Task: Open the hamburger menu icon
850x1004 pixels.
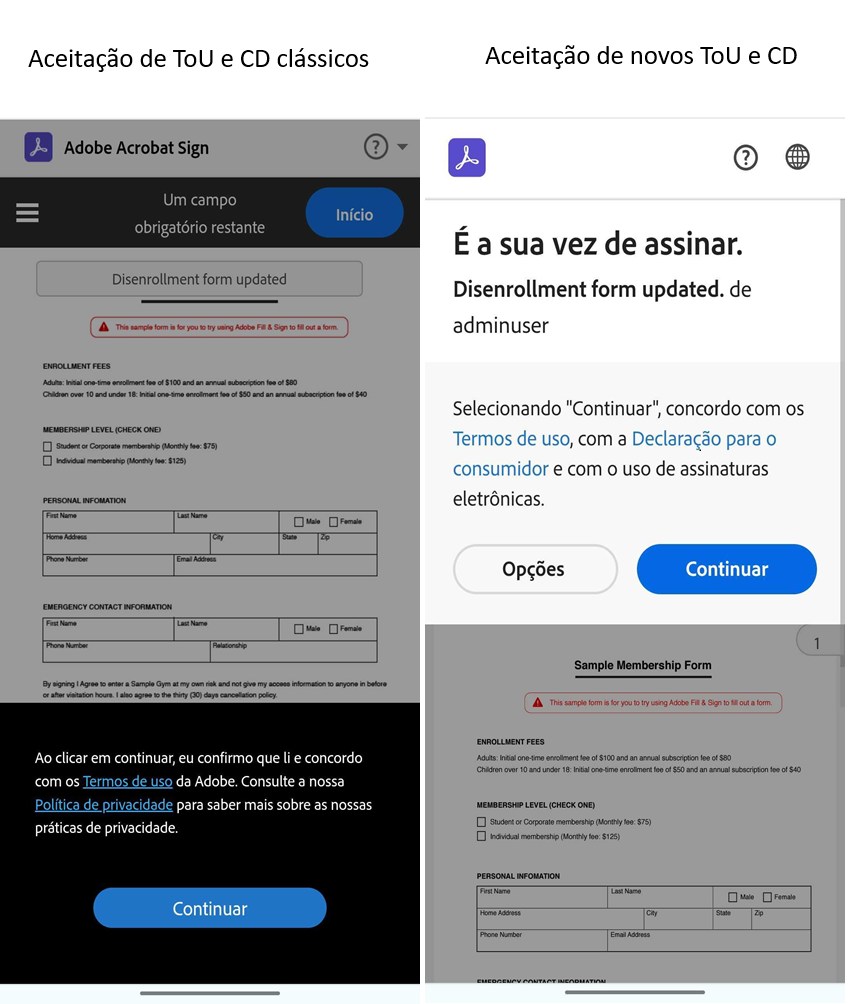Action: (x=27, y=212)
